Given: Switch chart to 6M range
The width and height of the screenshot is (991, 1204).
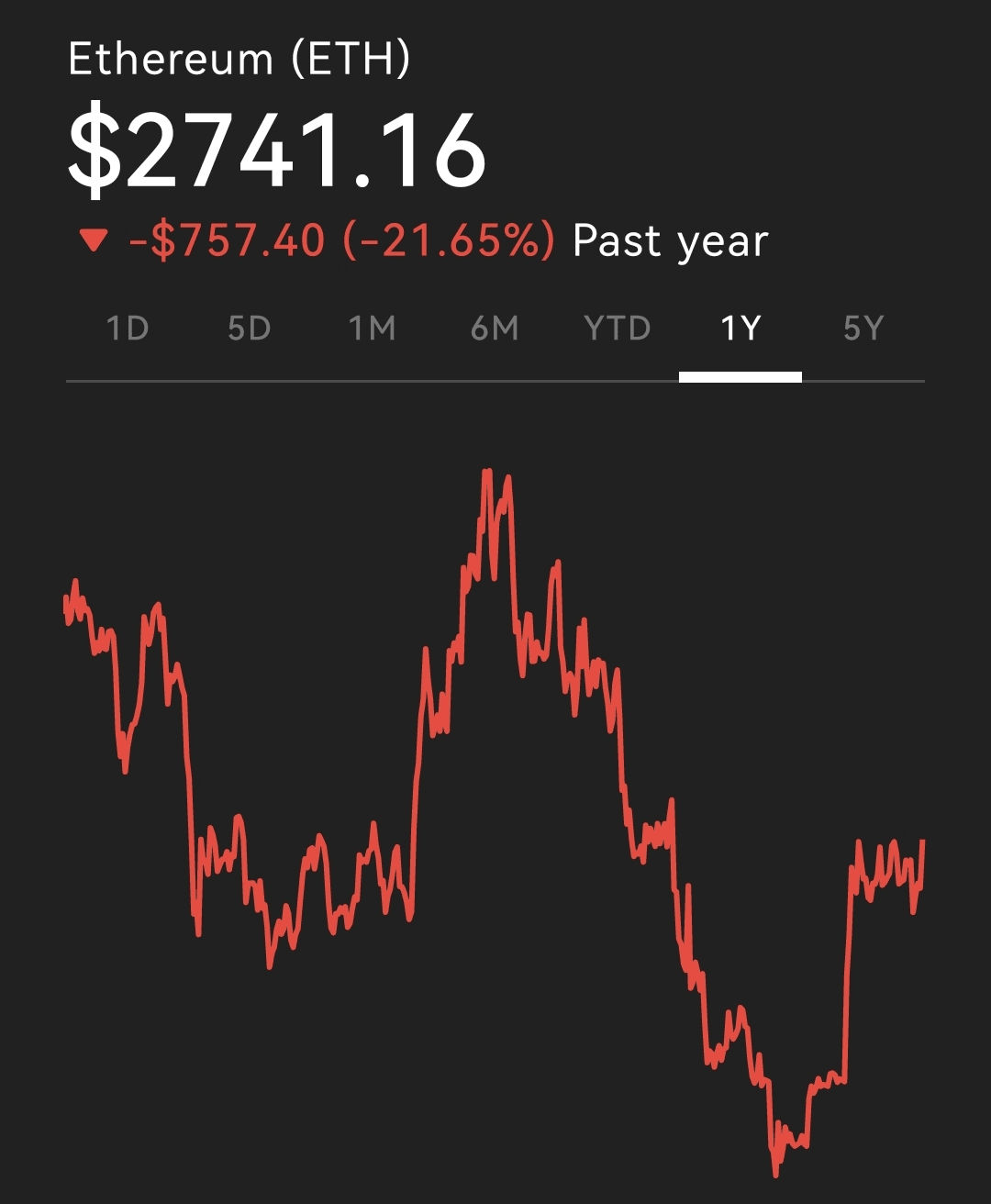Looking at the screenshot, I should [x=495, y=329].
